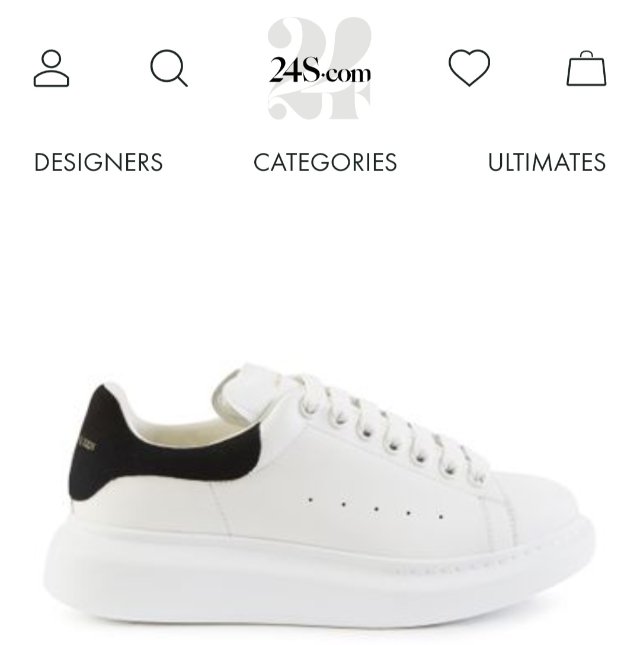Browse the Categories menu
Image resolution: width=640 pixels, height=645 pixels.
pos(325,162)
